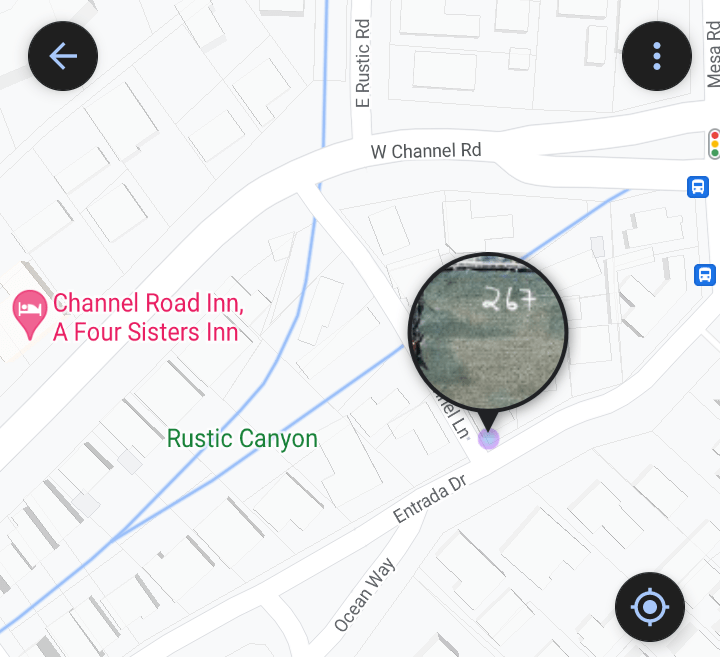
Task: Center map on my location
Action: (650, 606)
